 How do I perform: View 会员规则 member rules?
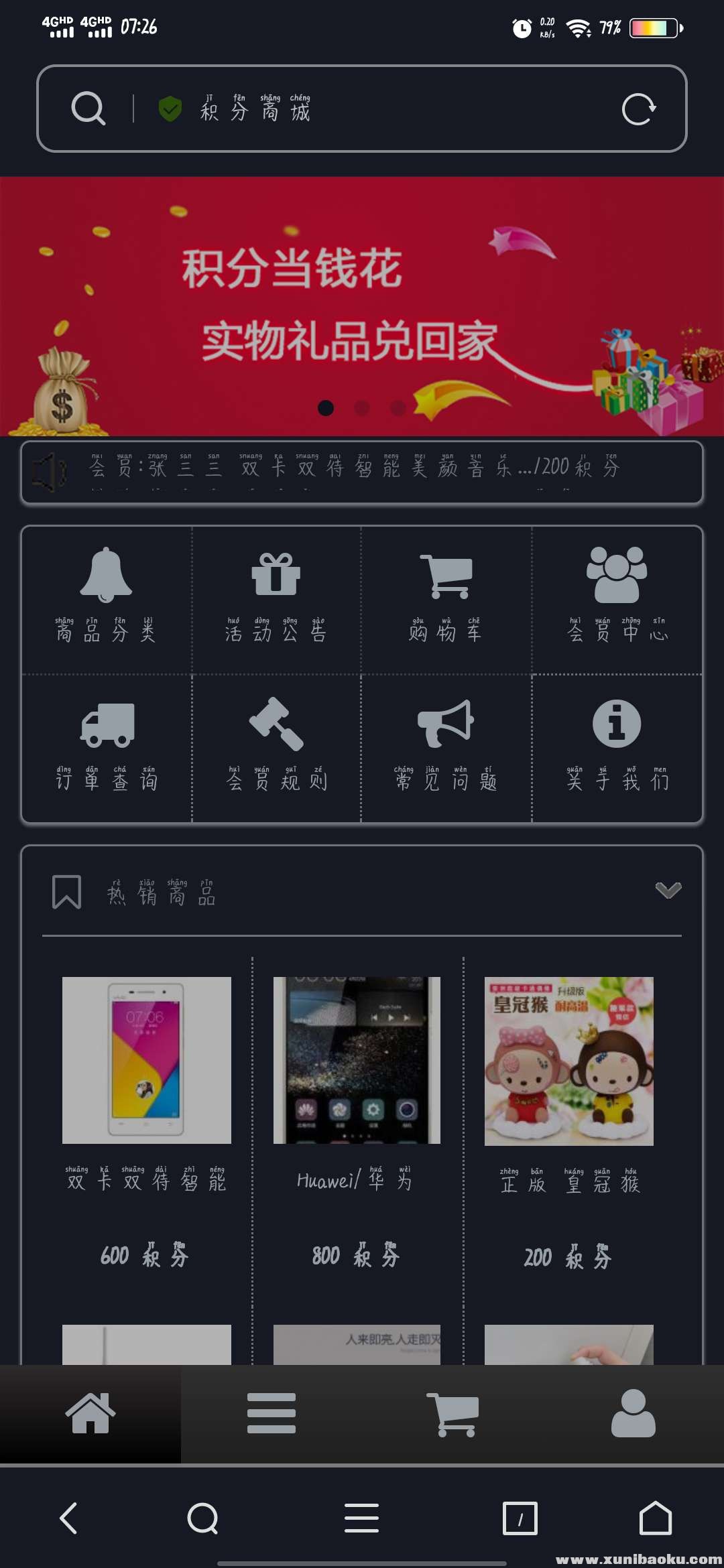276,745
